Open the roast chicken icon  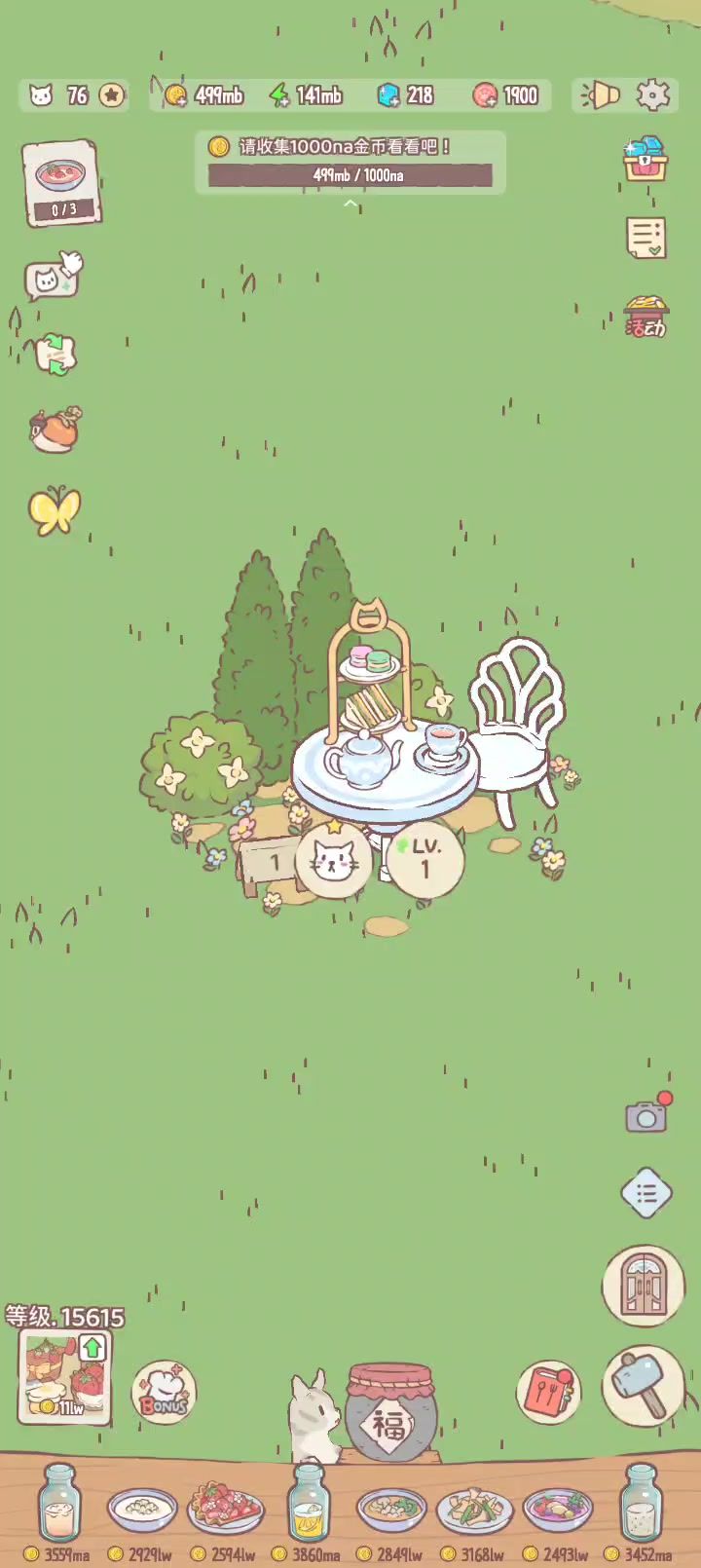(55, 429)
